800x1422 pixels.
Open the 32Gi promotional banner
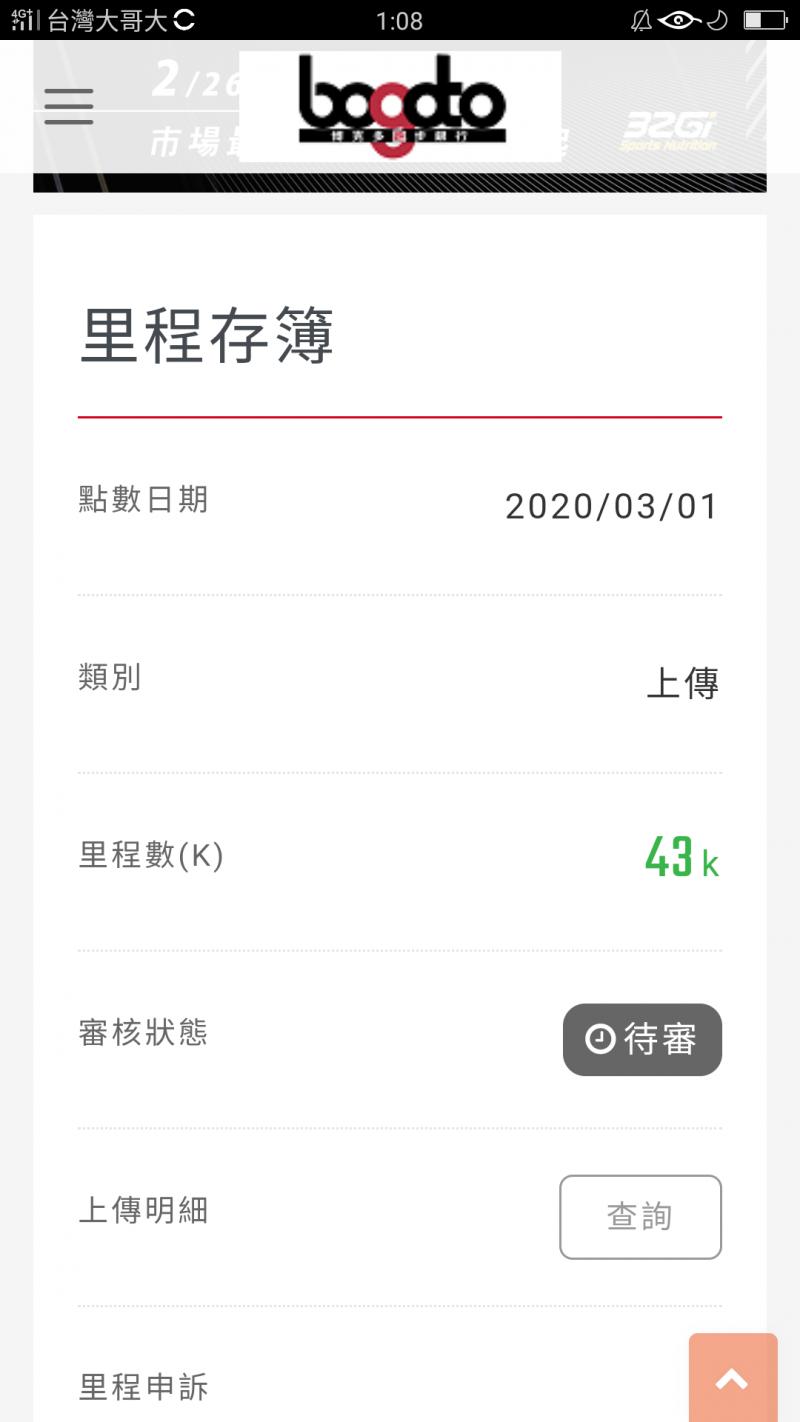tap(667, 130)
